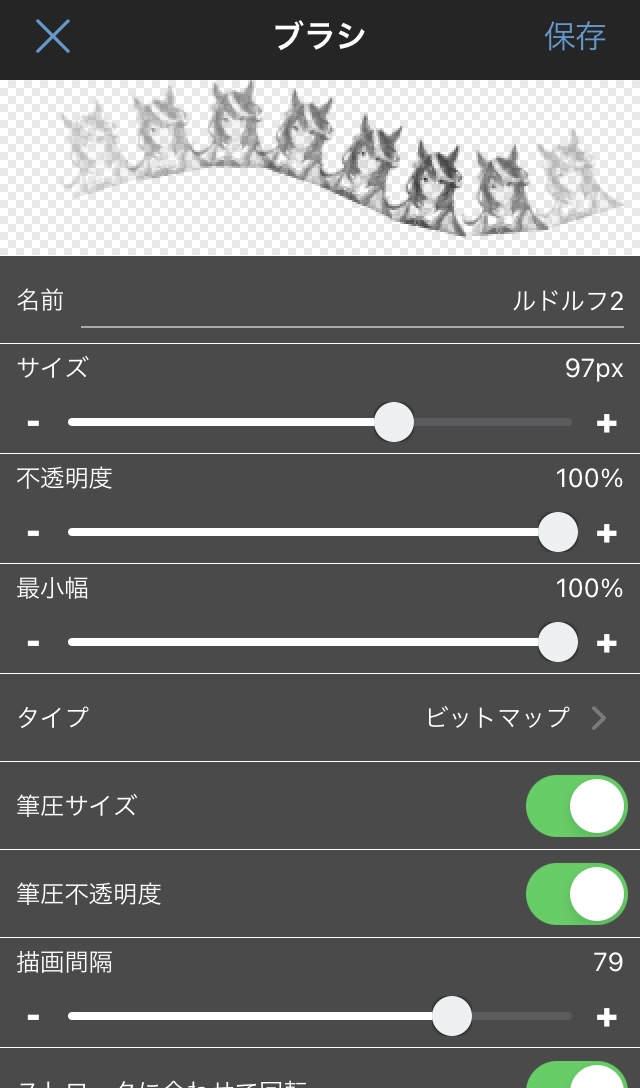This screenshot has width=640, height=1088.
Task: Decrease brush size with the minus button
Action: pyautogui.click(x=33, y=423)
